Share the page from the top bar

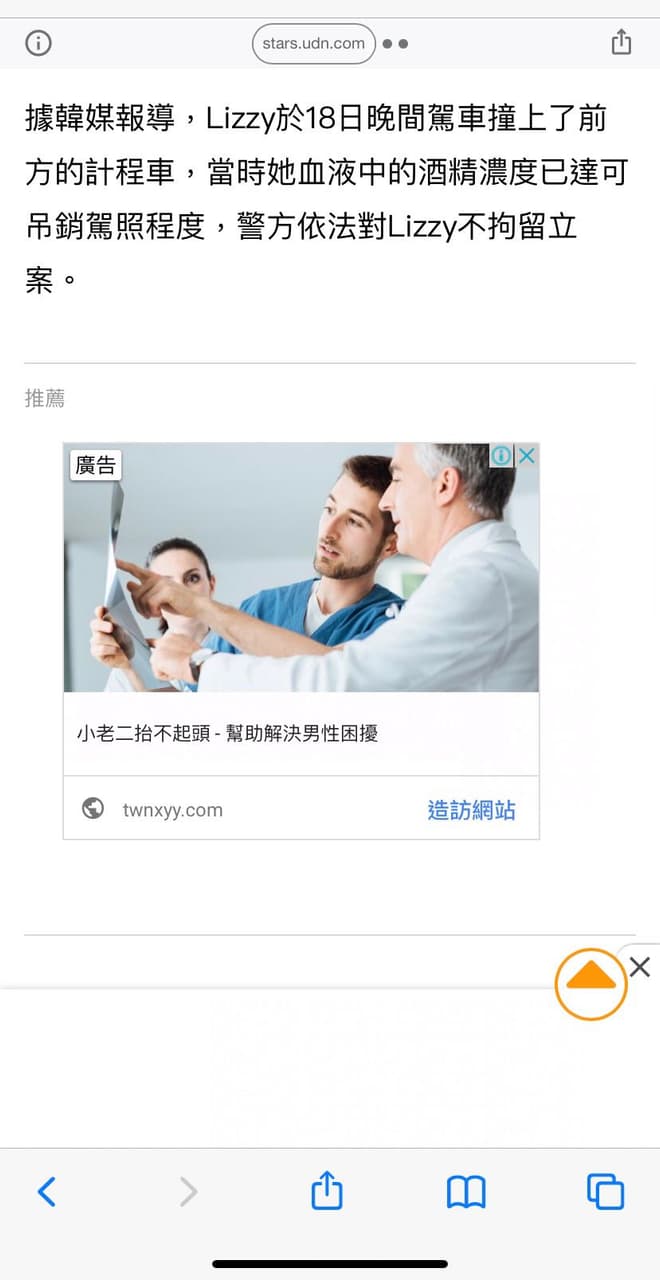click(x=621, y=43)
